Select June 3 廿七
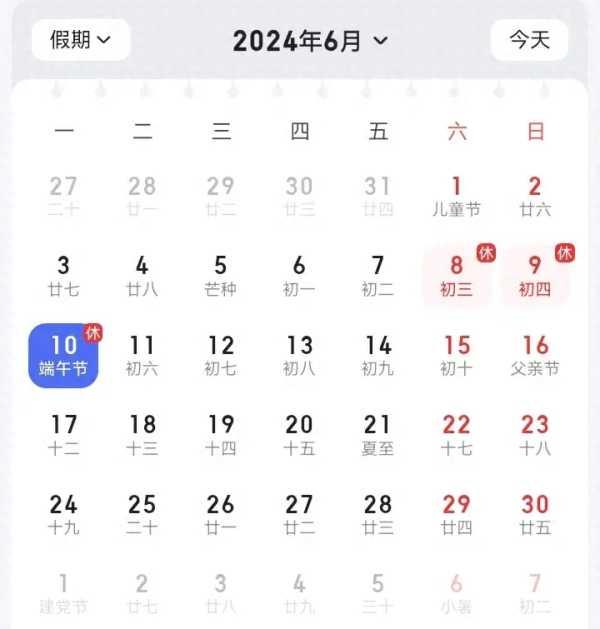Screen dimensions: 600x629 tap(64, 276)
